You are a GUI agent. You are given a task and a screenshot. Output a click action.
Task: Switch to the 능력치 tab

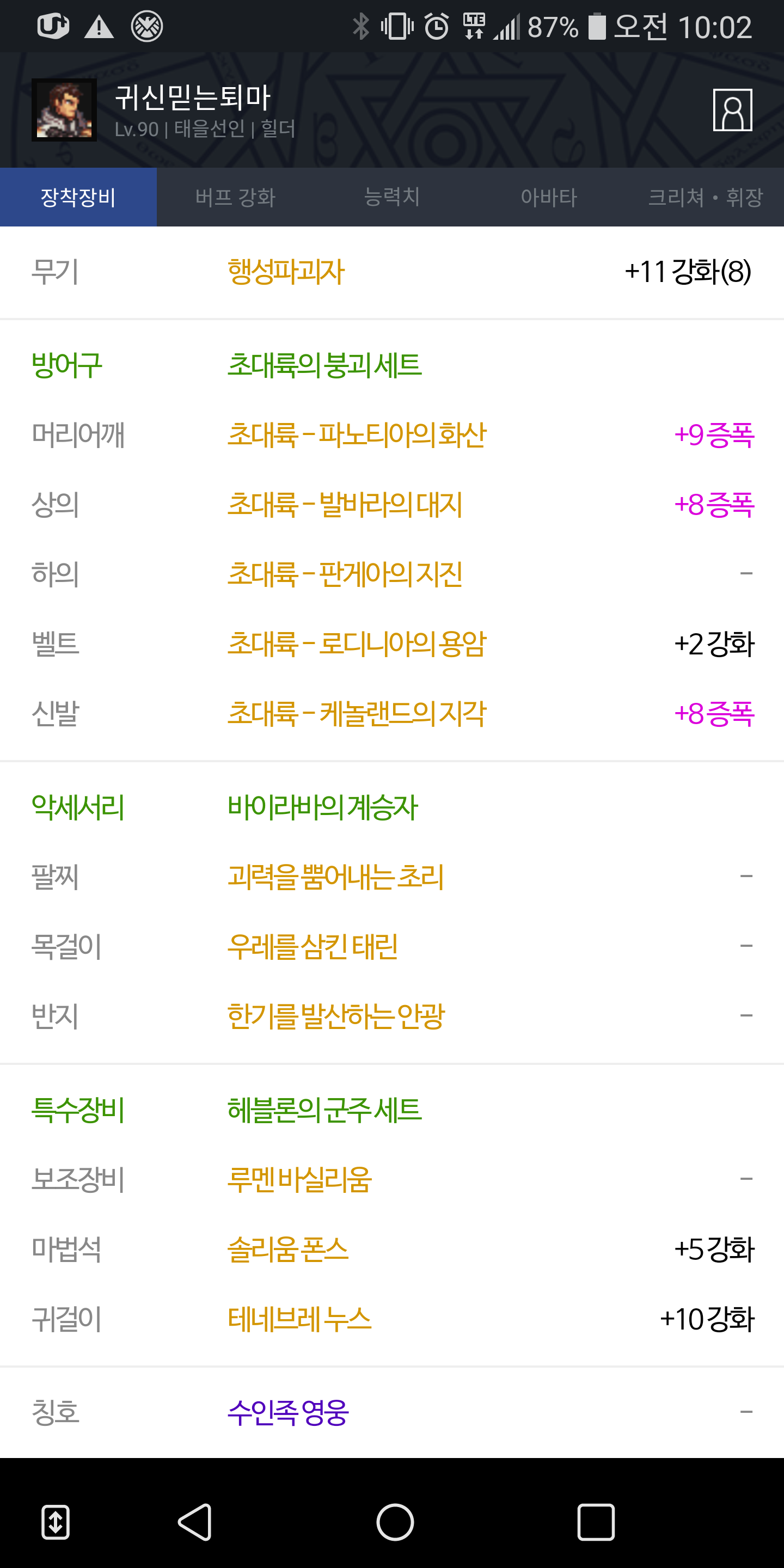391,197
